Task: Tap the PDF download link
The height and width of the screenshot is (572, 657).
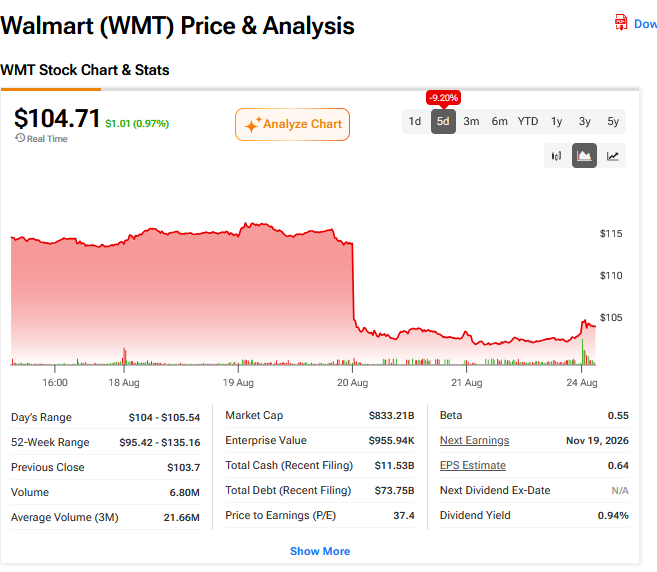Action: click(x=635, y=23)
